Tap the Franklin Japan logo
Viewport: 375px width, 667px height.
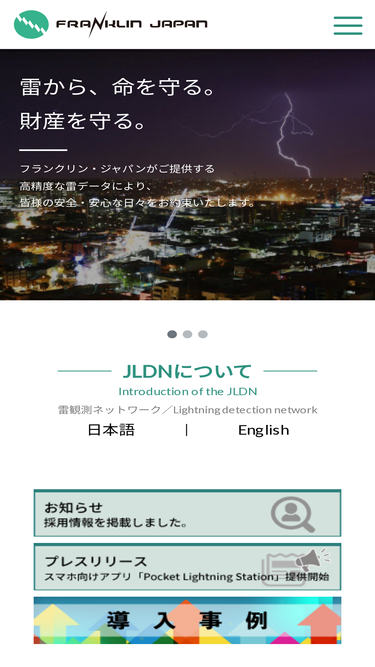(x=111, y=24)
